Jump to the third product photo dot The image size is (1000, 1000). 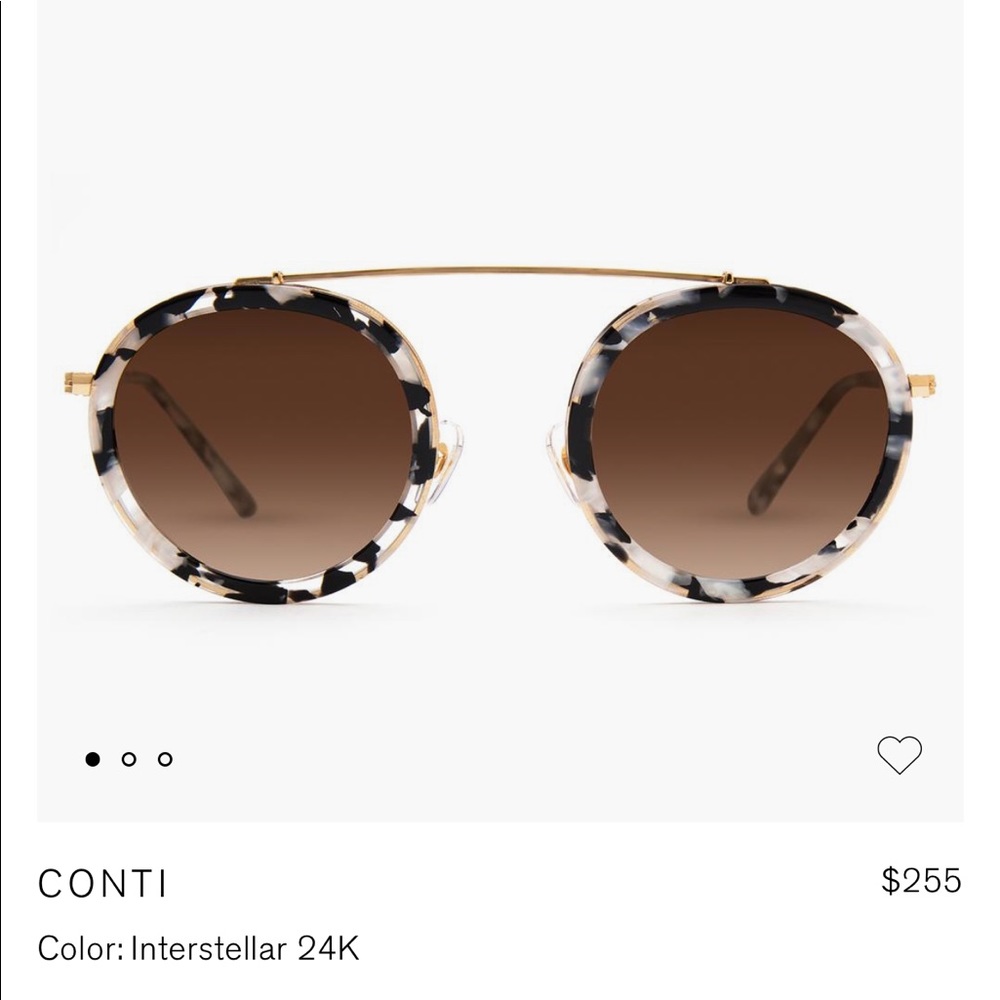point(165,759)
